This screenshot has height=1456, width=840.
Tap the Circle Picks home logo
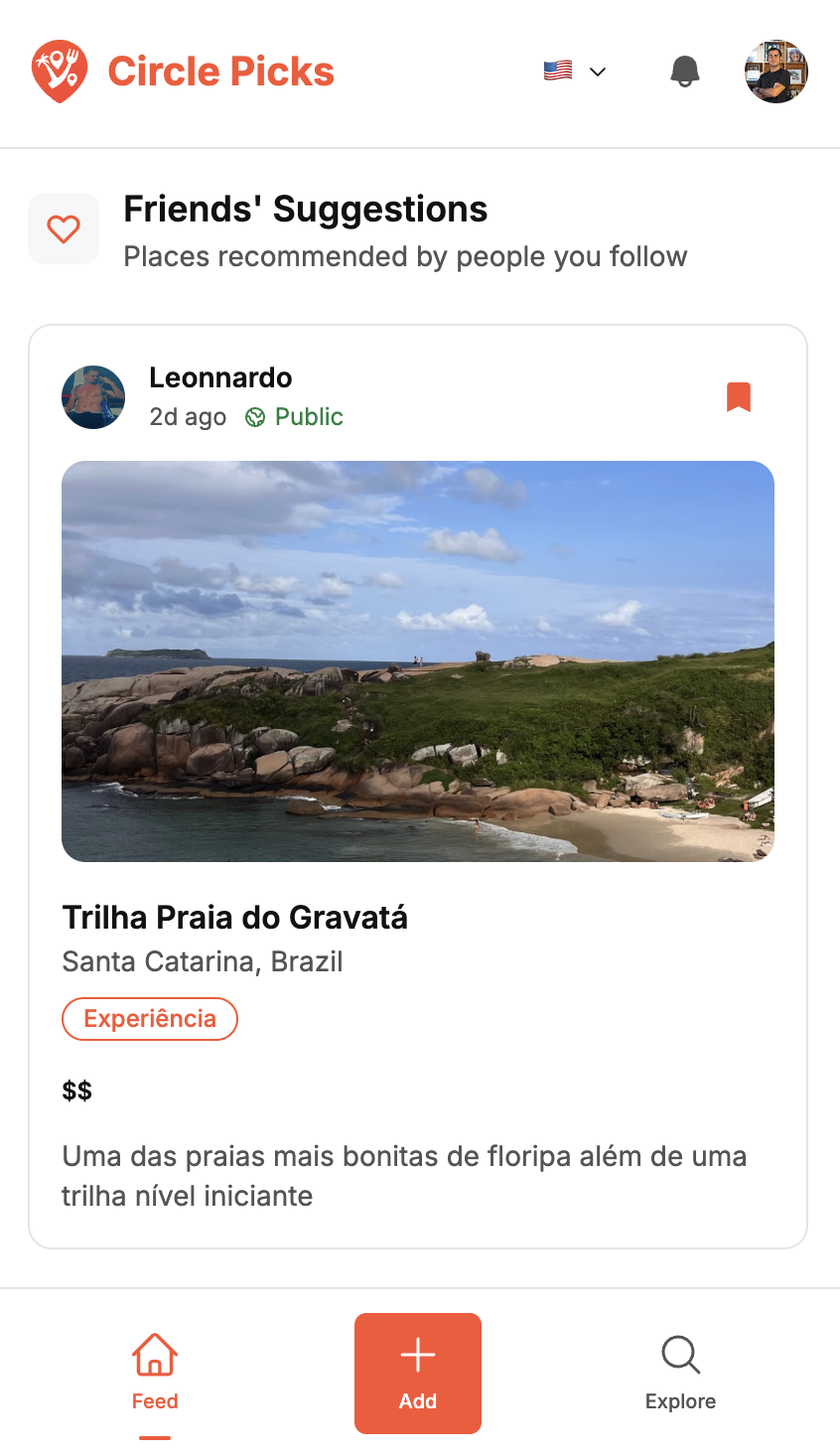183,72
